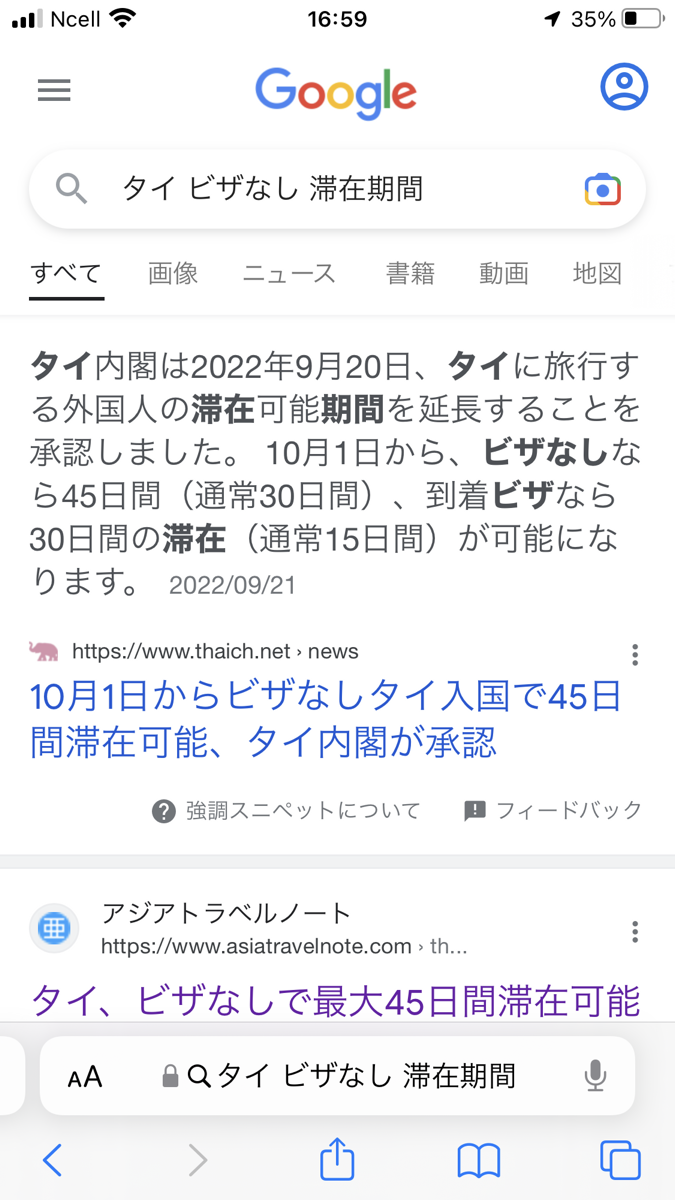Open Safari's AA page settings menu
675x1200 pixels.
coord(85,1077)
